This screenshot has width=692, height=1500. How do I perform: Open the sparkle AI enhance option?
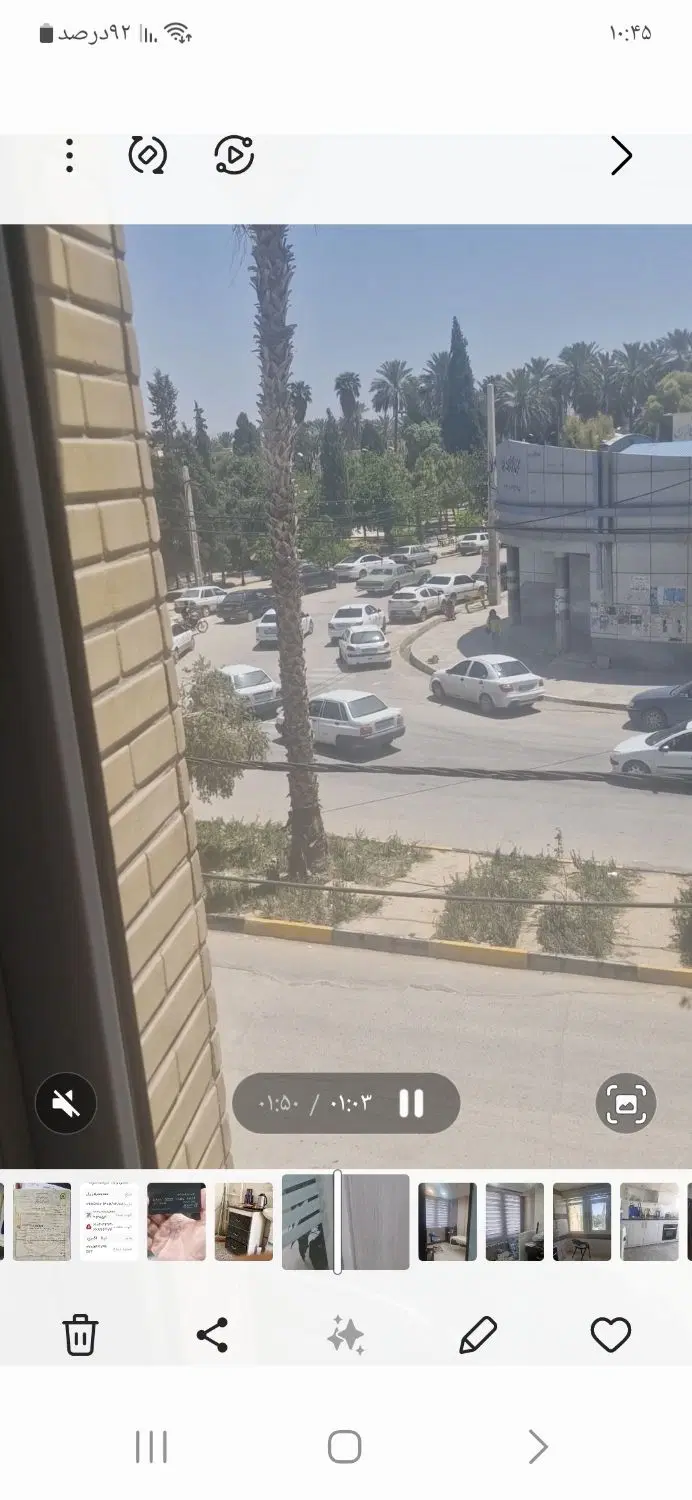[345, 1335]
